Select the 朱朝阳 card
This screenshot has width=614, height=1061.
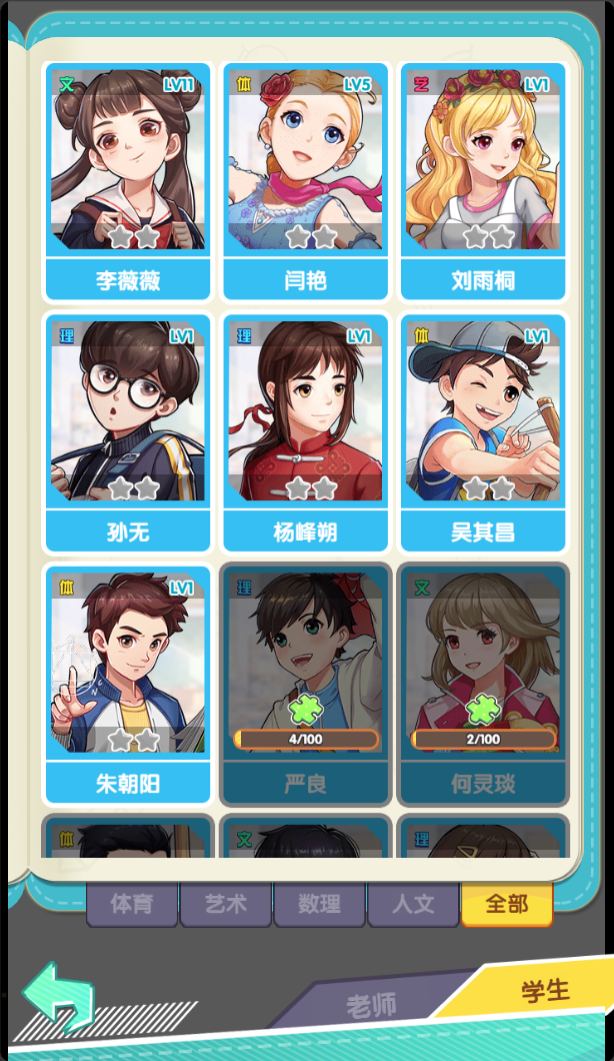[x=128, y=684]
